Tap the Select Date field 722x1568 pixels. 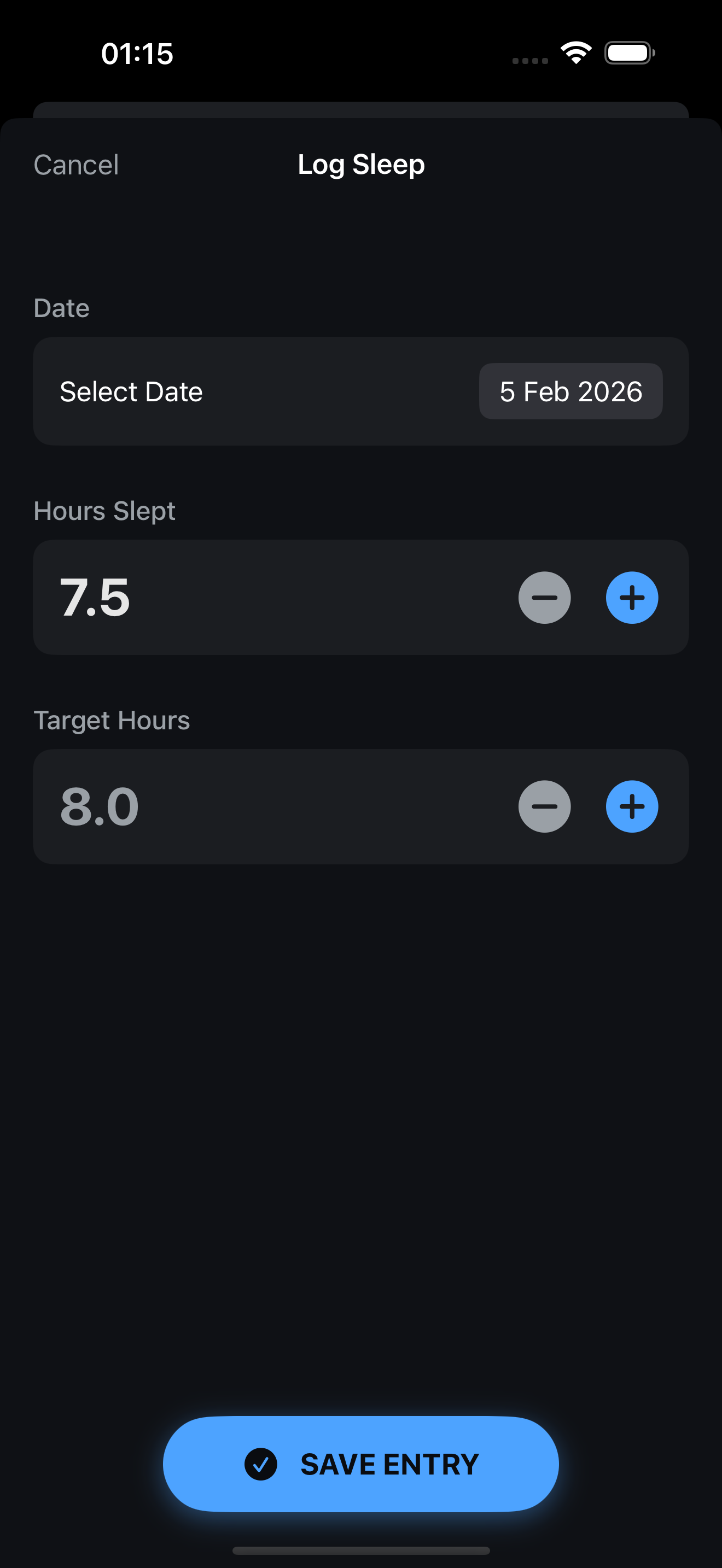point(131,391)
